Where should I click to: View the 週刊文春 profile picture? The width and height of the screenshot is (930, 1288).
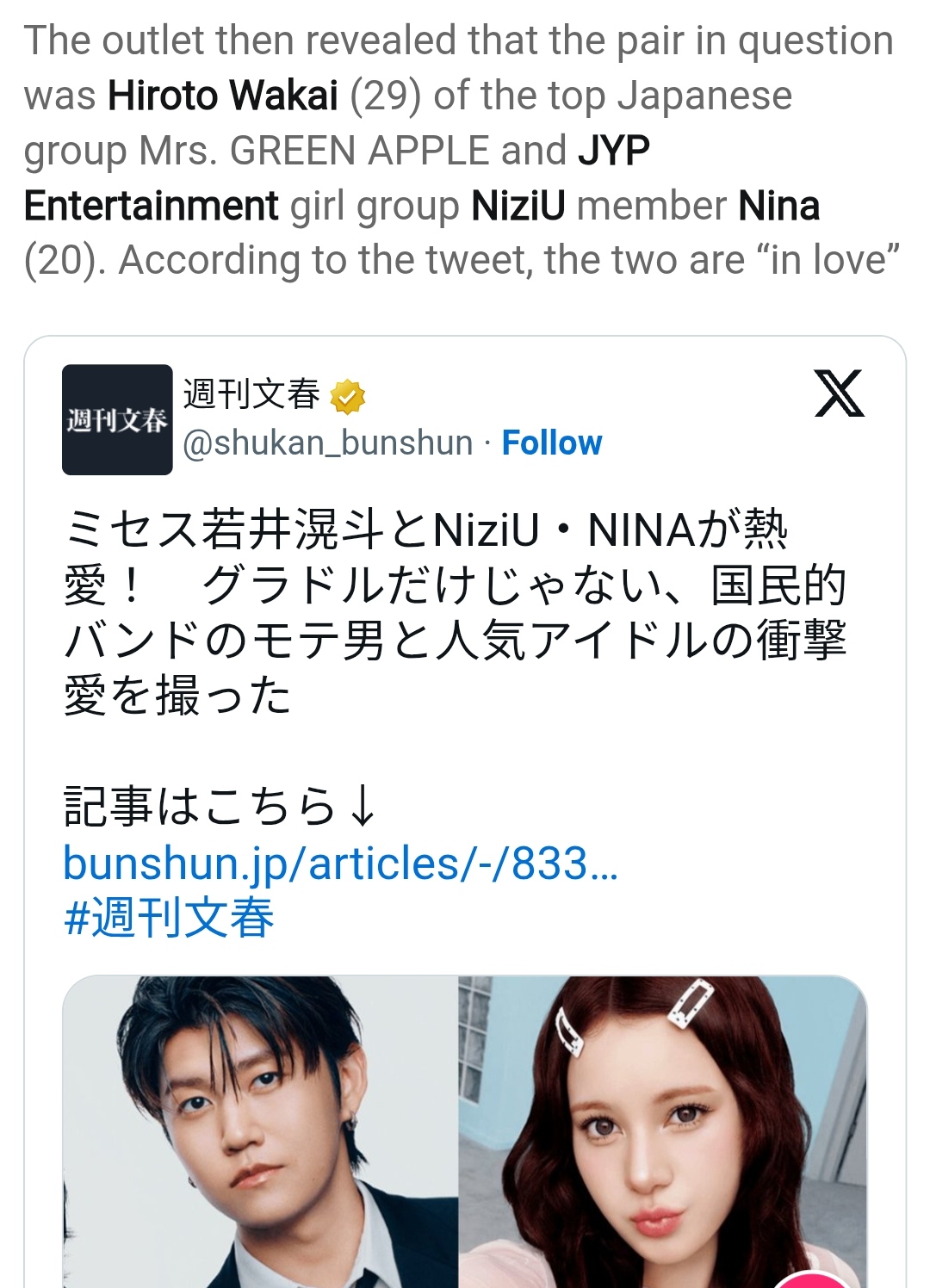pyautogui.click(x=117, y=420)
